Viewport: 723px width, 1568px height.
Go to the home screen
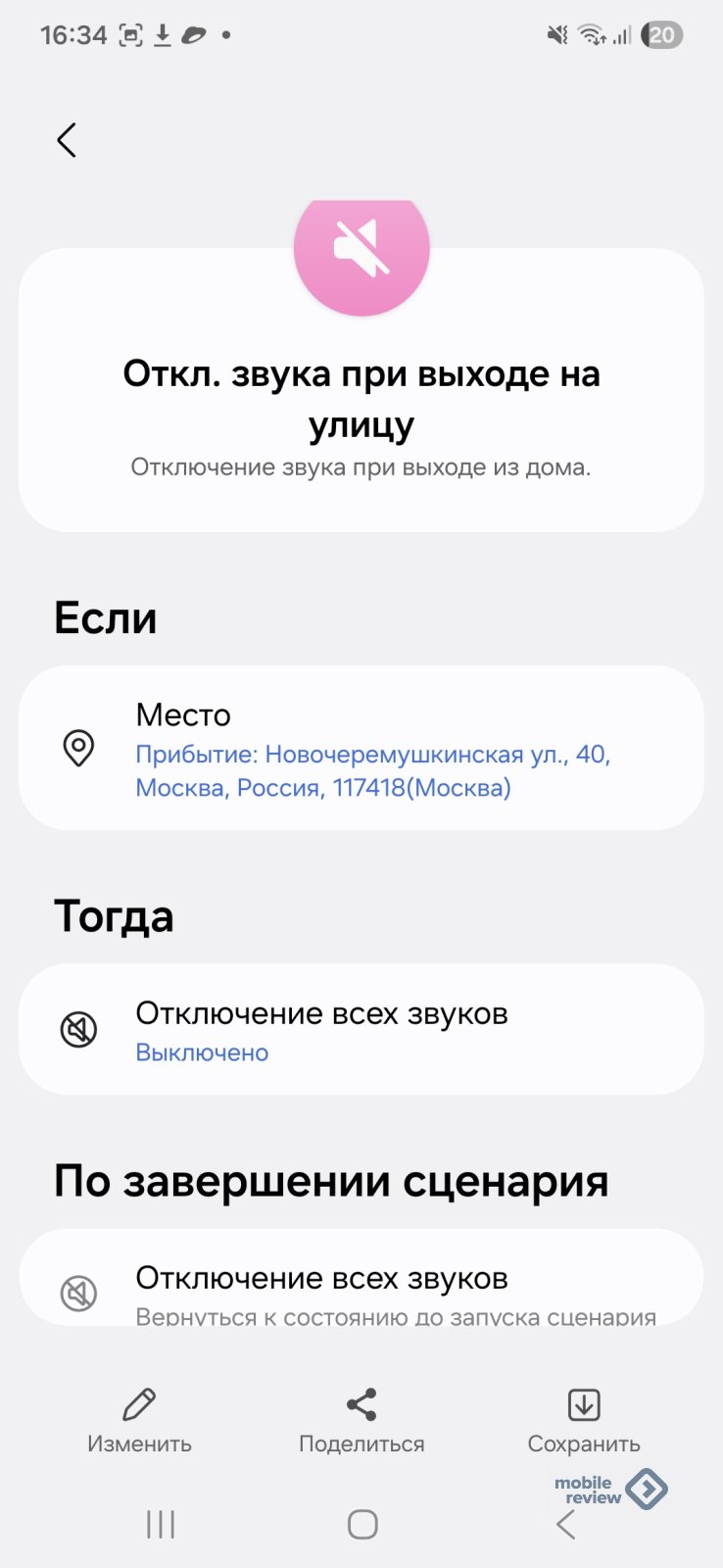[x=362, y=1524]
